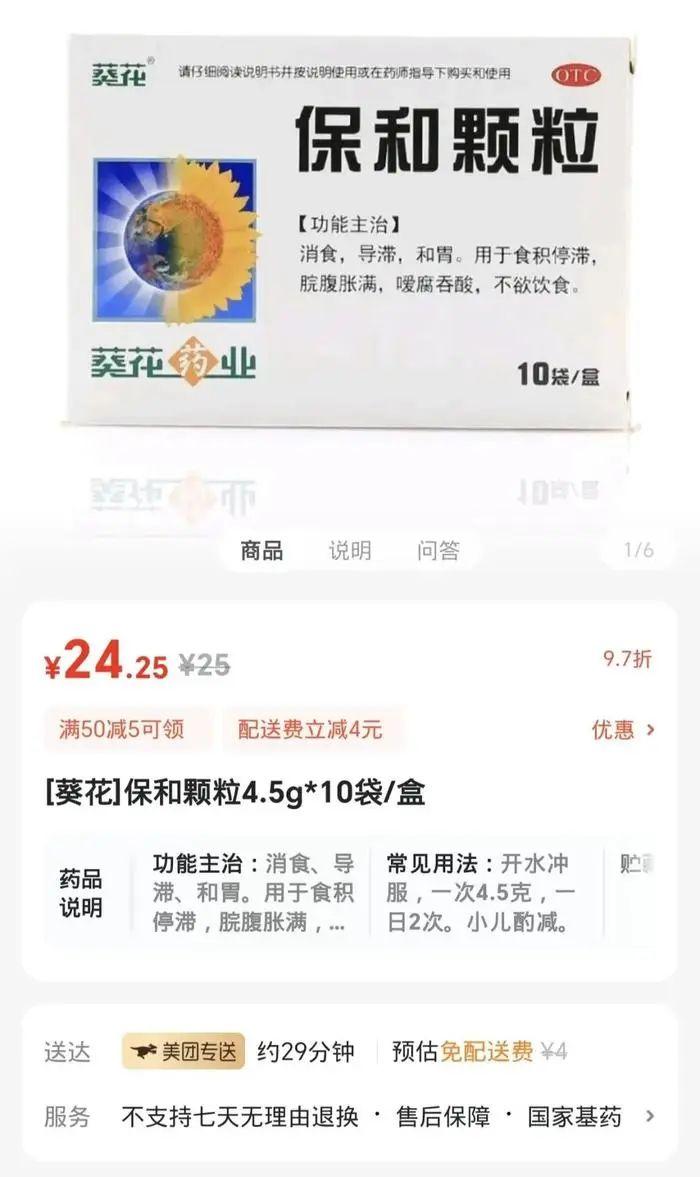Open the 药品说明 card
Screen dimensions: 700x1177
pos(350,892)
